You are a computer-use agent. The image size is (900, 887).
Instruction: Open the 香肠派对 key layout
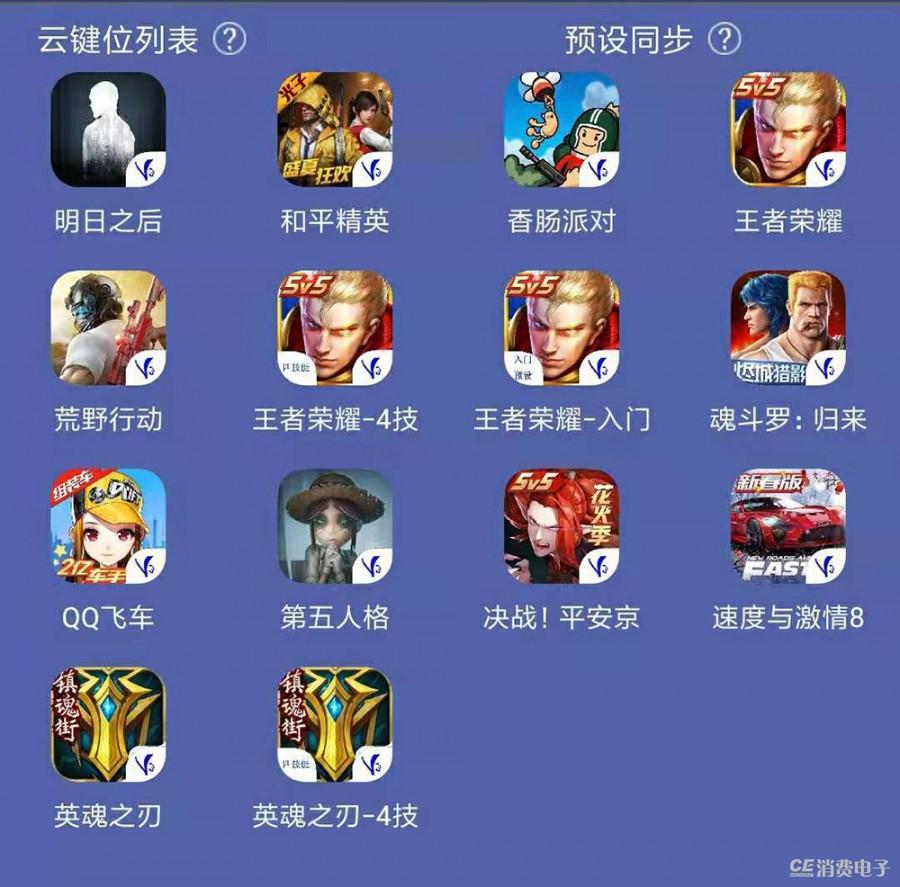pos(562,130)
